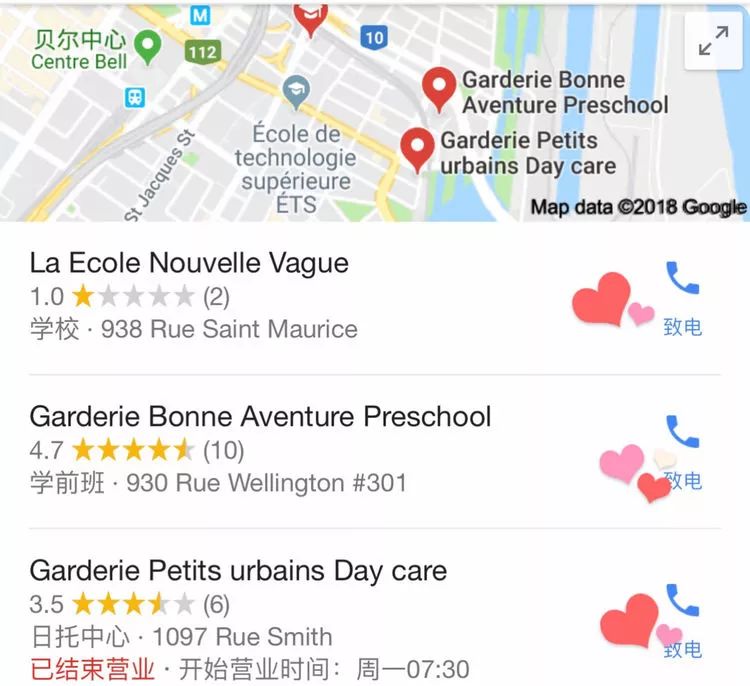Screen dimensions: 750x686
Task: Select Garderie Bonne Aventure Preschool map pin
Action: coord(439,88)
